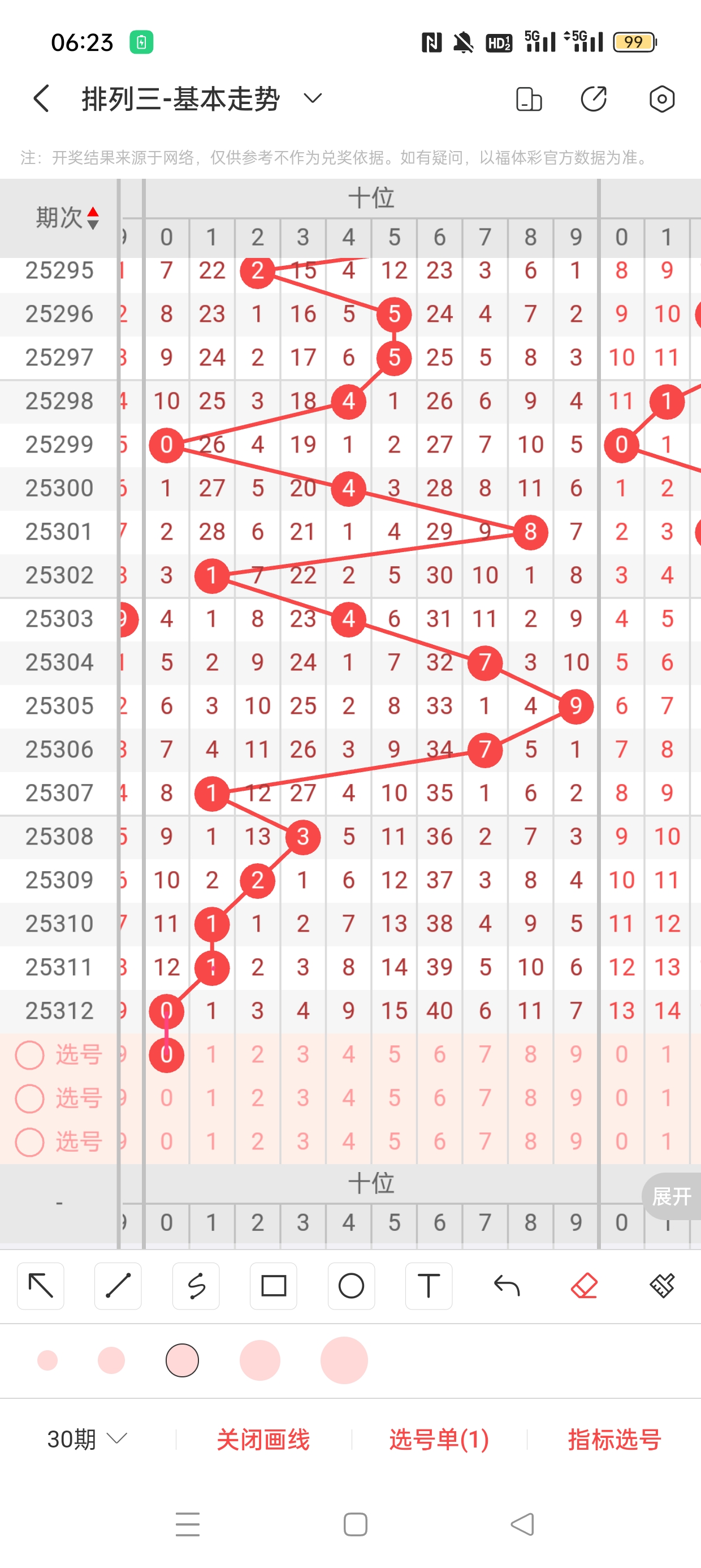Activate the text tool
Screen dimensions: 701x1568
point(429,1286)
